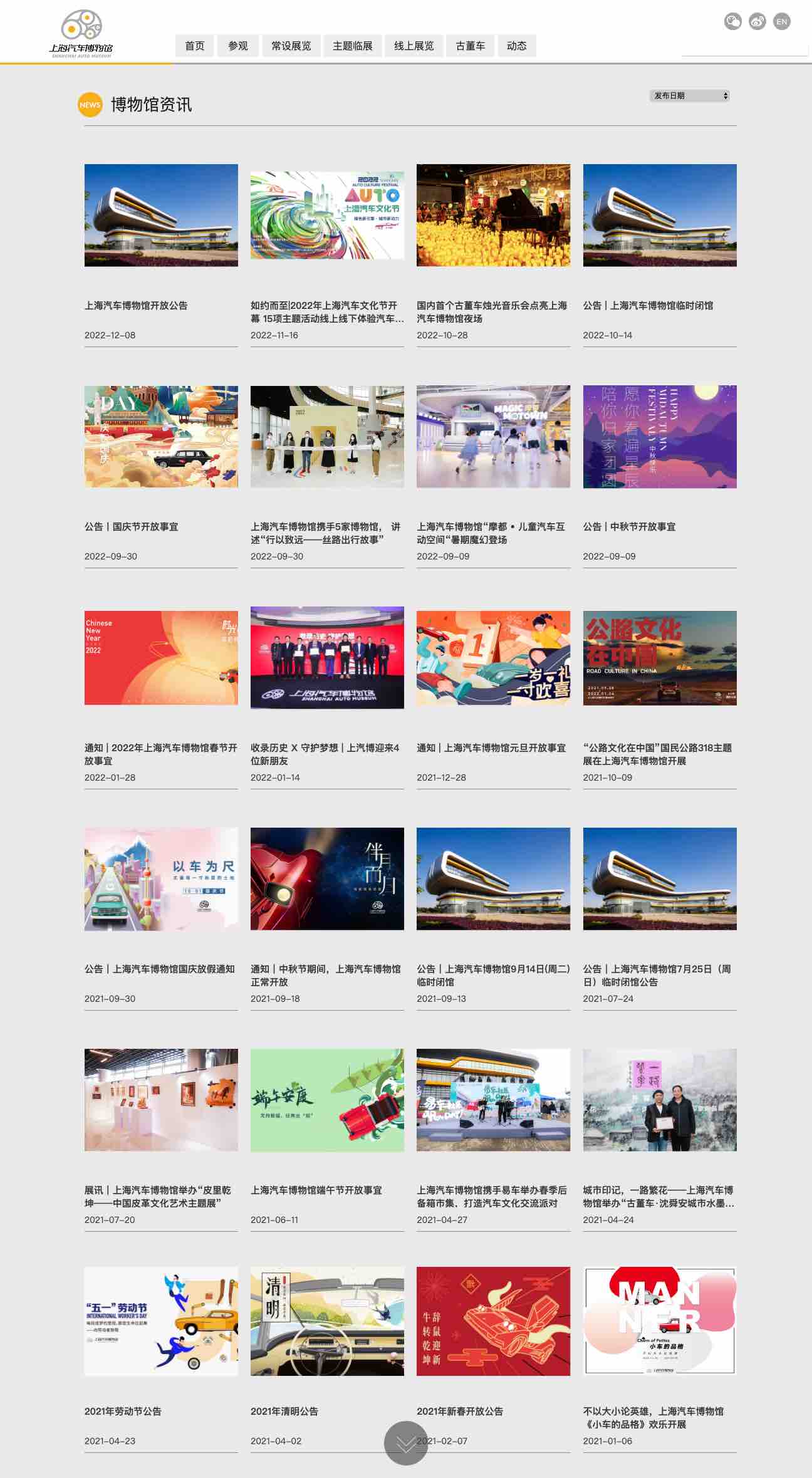Image resolution: width=812 pixels, height=1478 pixels.
Task: Go to 首页 in the nav menu
Action: coord(194,46)
